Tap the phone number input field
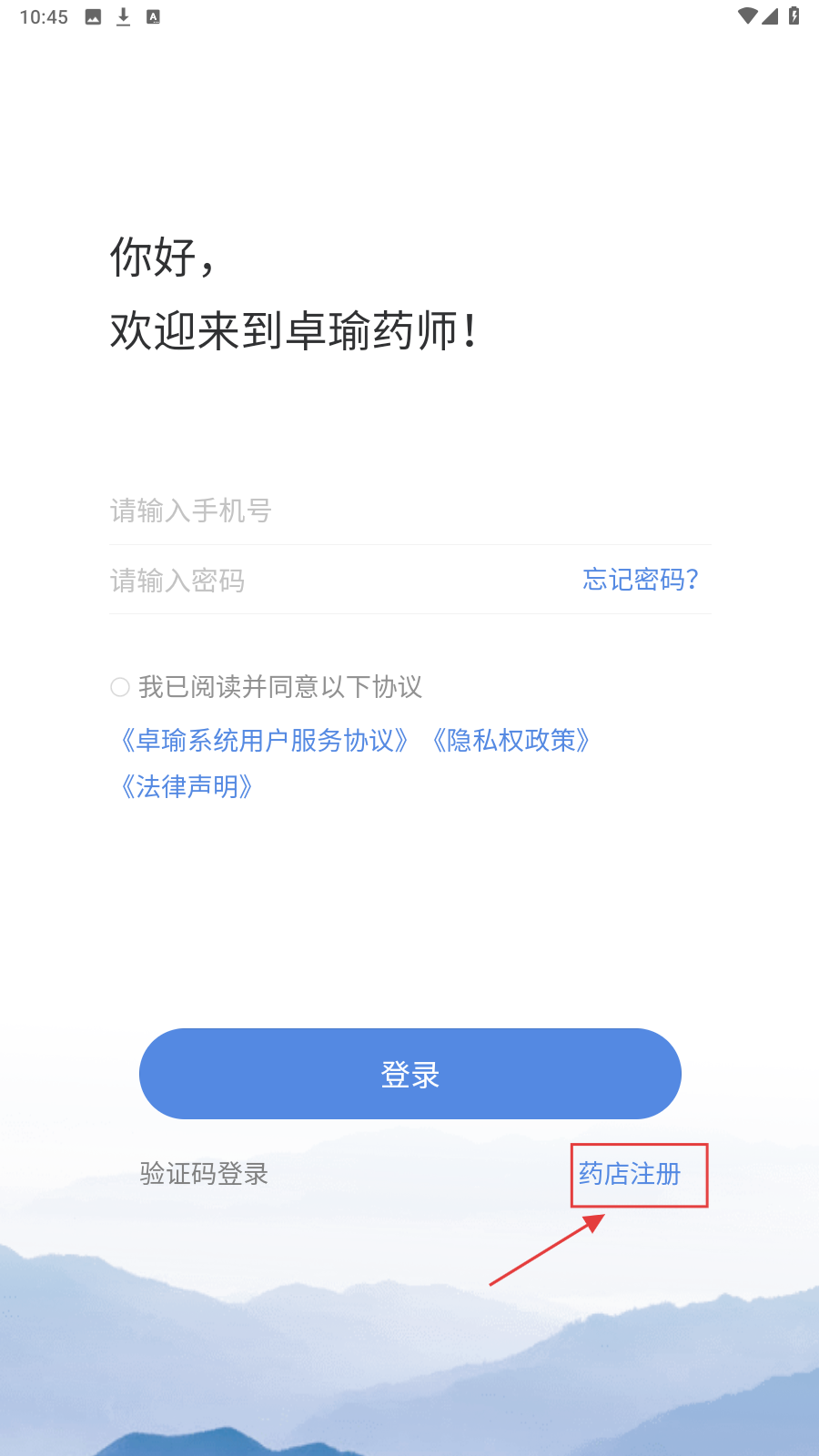 (x=409, y=511)
